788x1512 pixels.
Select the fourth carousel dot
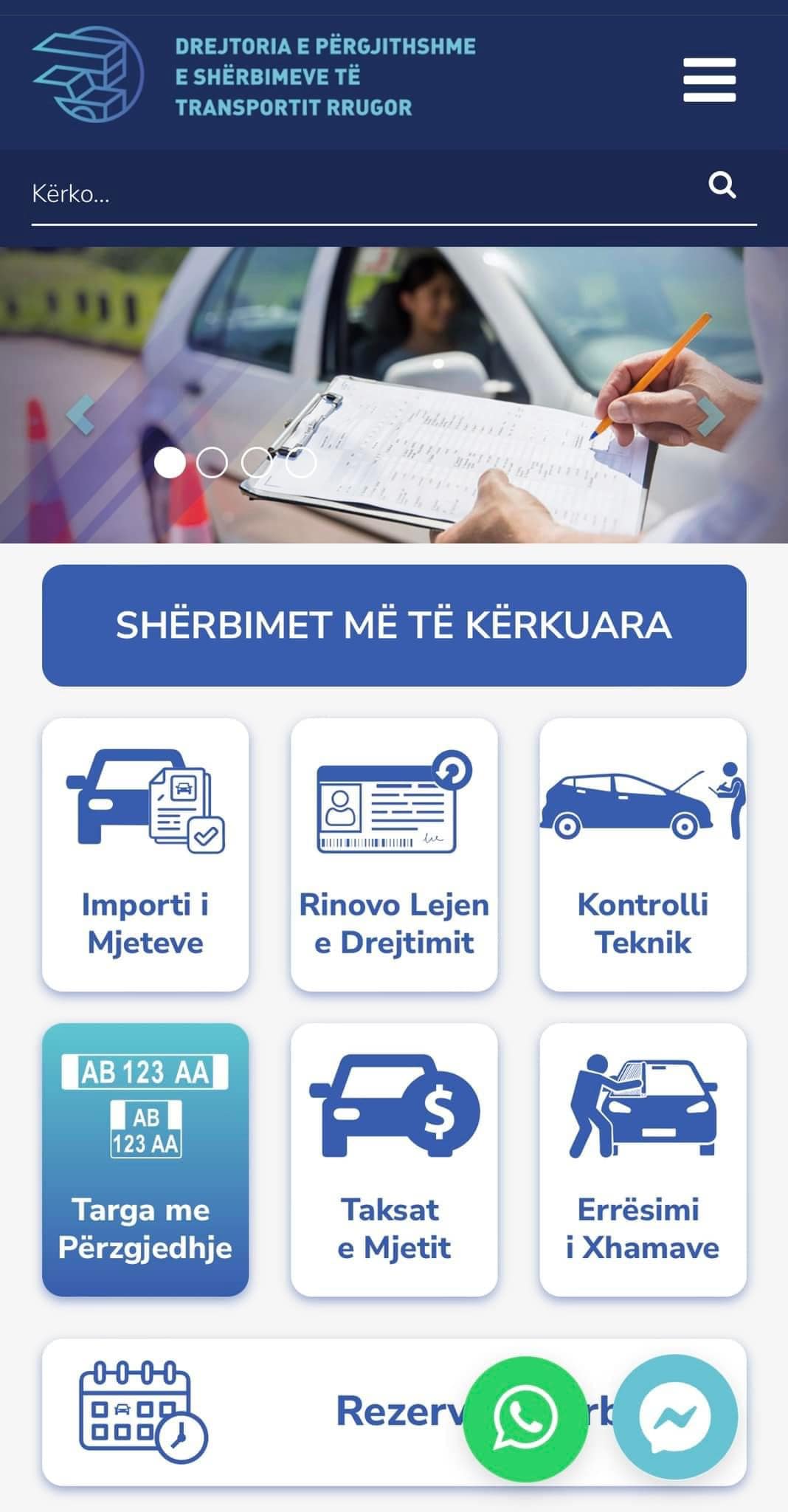301,463
